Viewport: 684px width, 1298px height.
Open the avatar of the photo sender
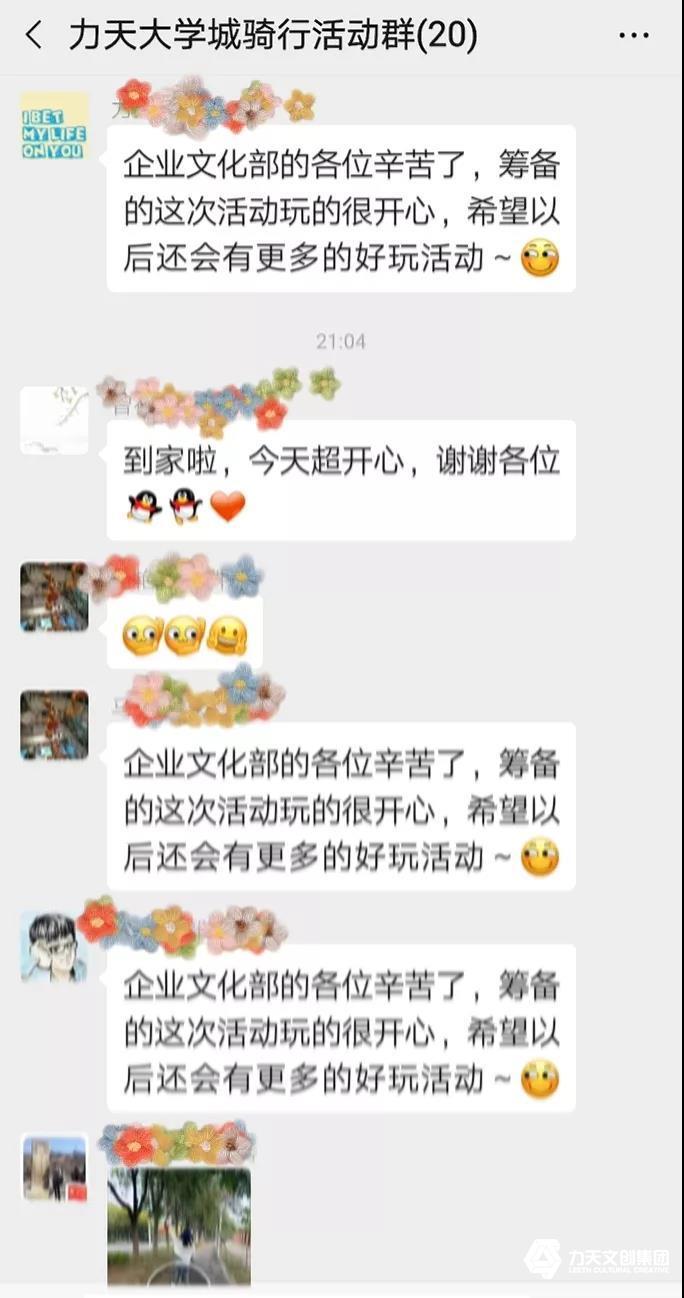tap(54, 1168)
